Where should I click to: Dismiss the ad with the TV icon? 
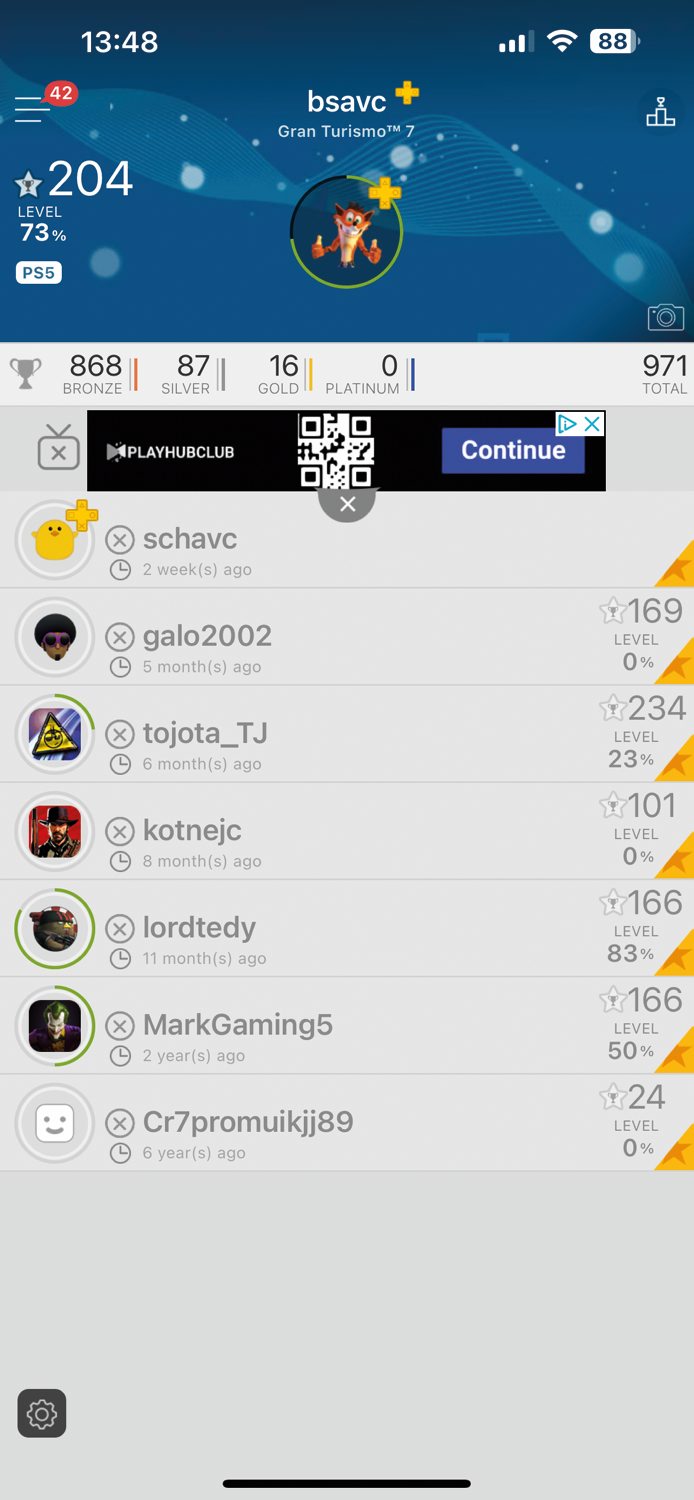coord(58,449)
